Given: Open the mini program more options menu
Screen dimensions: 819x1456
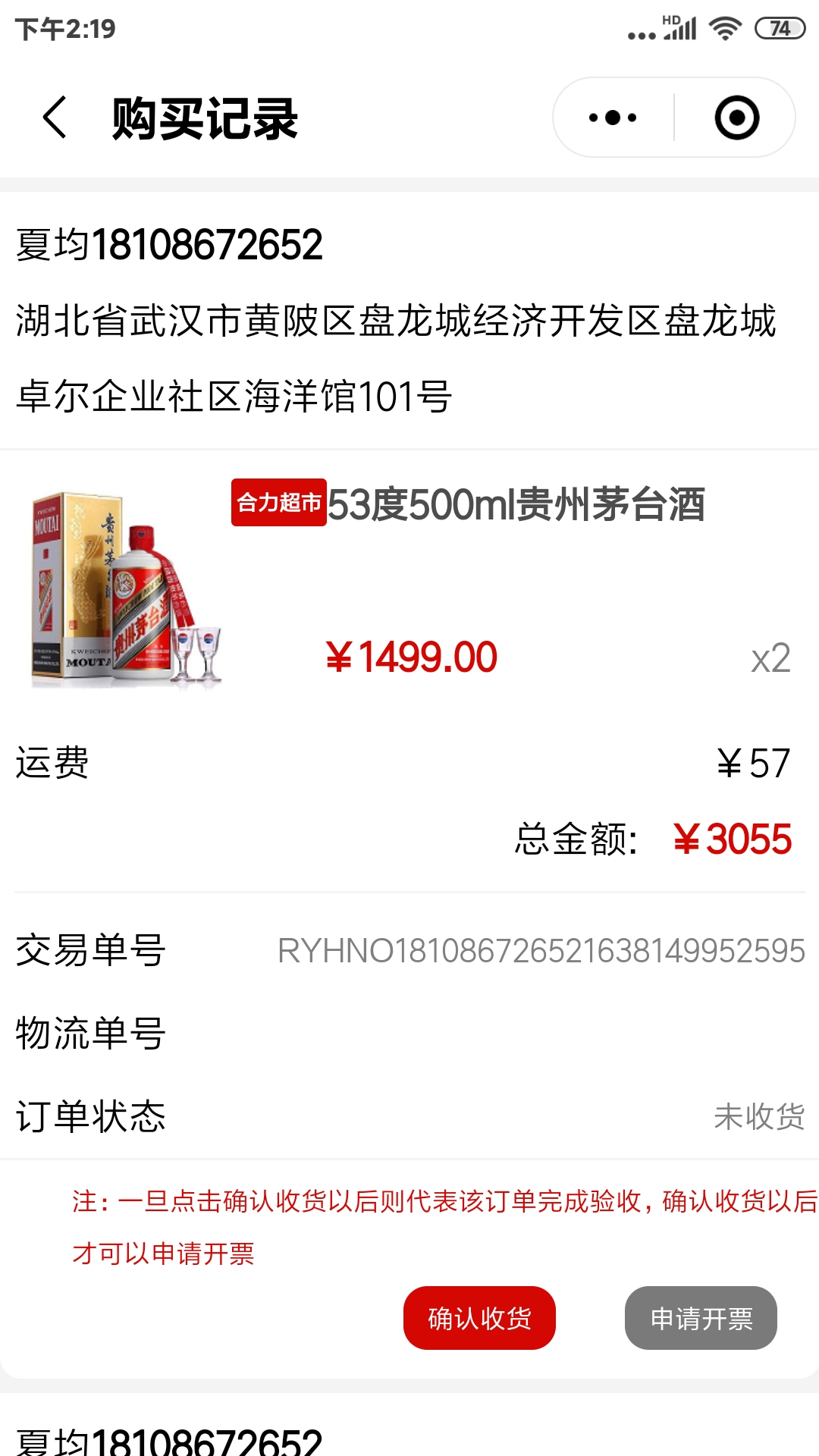Looking at the screenshot, I should click(x=613, y=118).
